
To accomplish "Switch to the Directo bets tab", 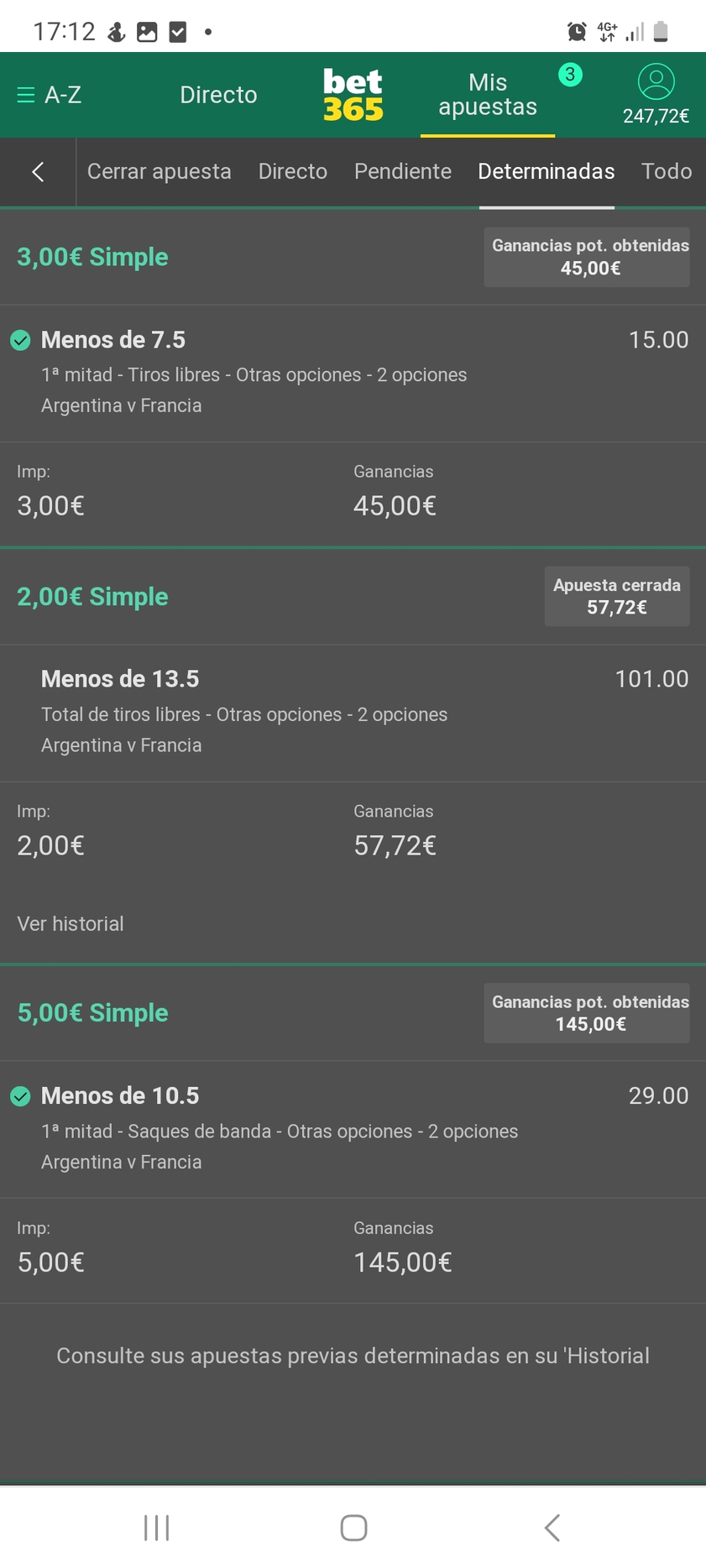I will pos(293,171).
